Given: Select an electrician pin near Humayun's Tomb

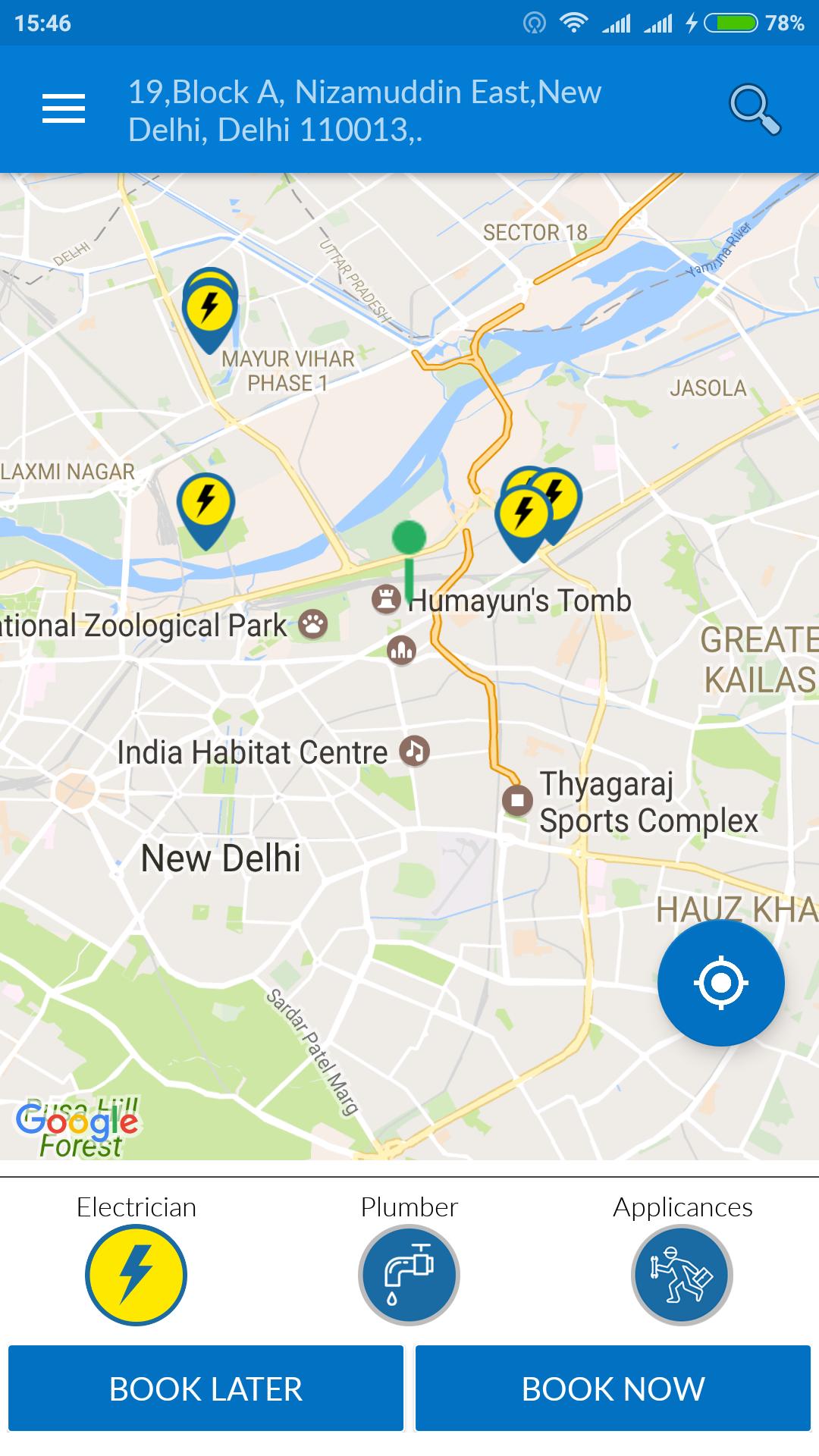Looking at the screenshot, I should click(523, 508).
